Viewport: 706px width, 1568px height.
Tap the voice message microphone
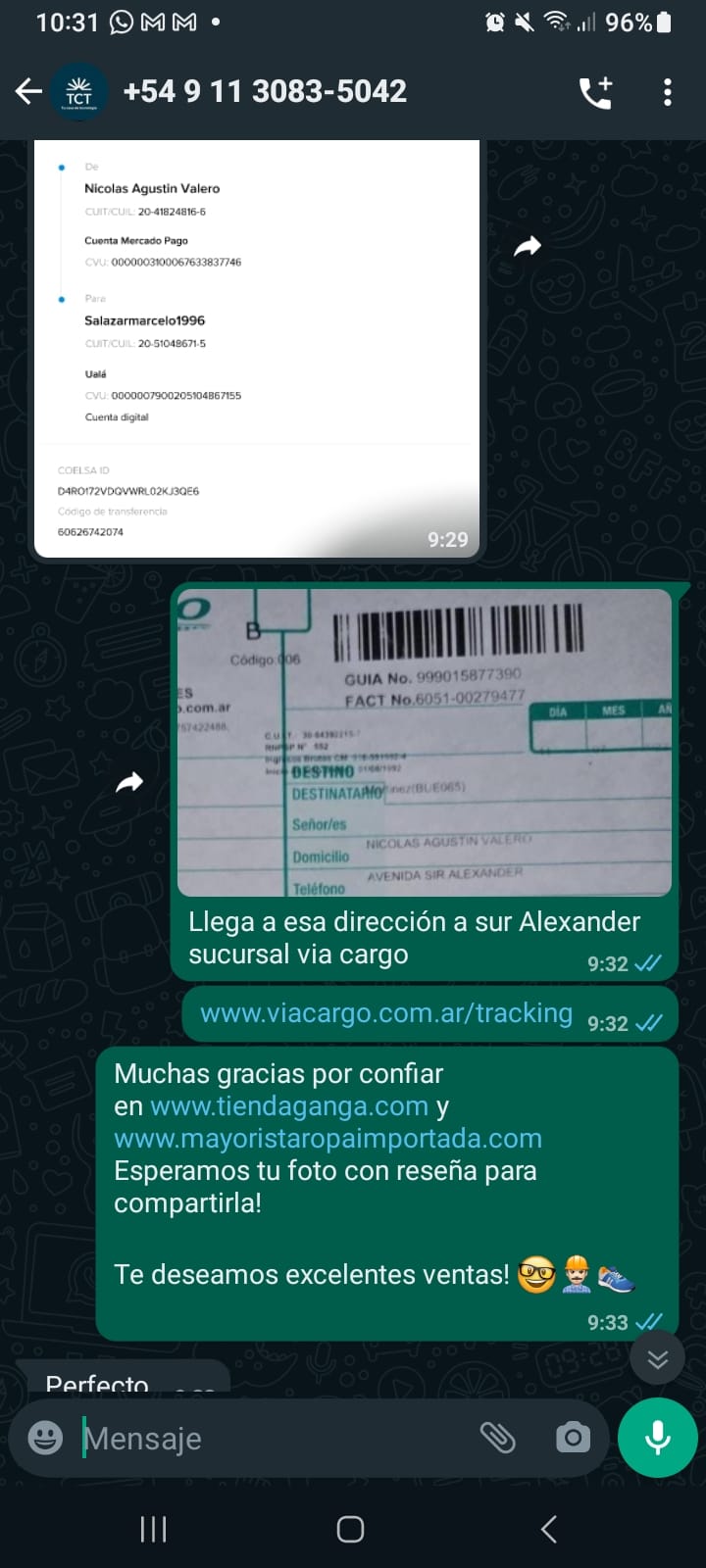tap(658, 1438)
